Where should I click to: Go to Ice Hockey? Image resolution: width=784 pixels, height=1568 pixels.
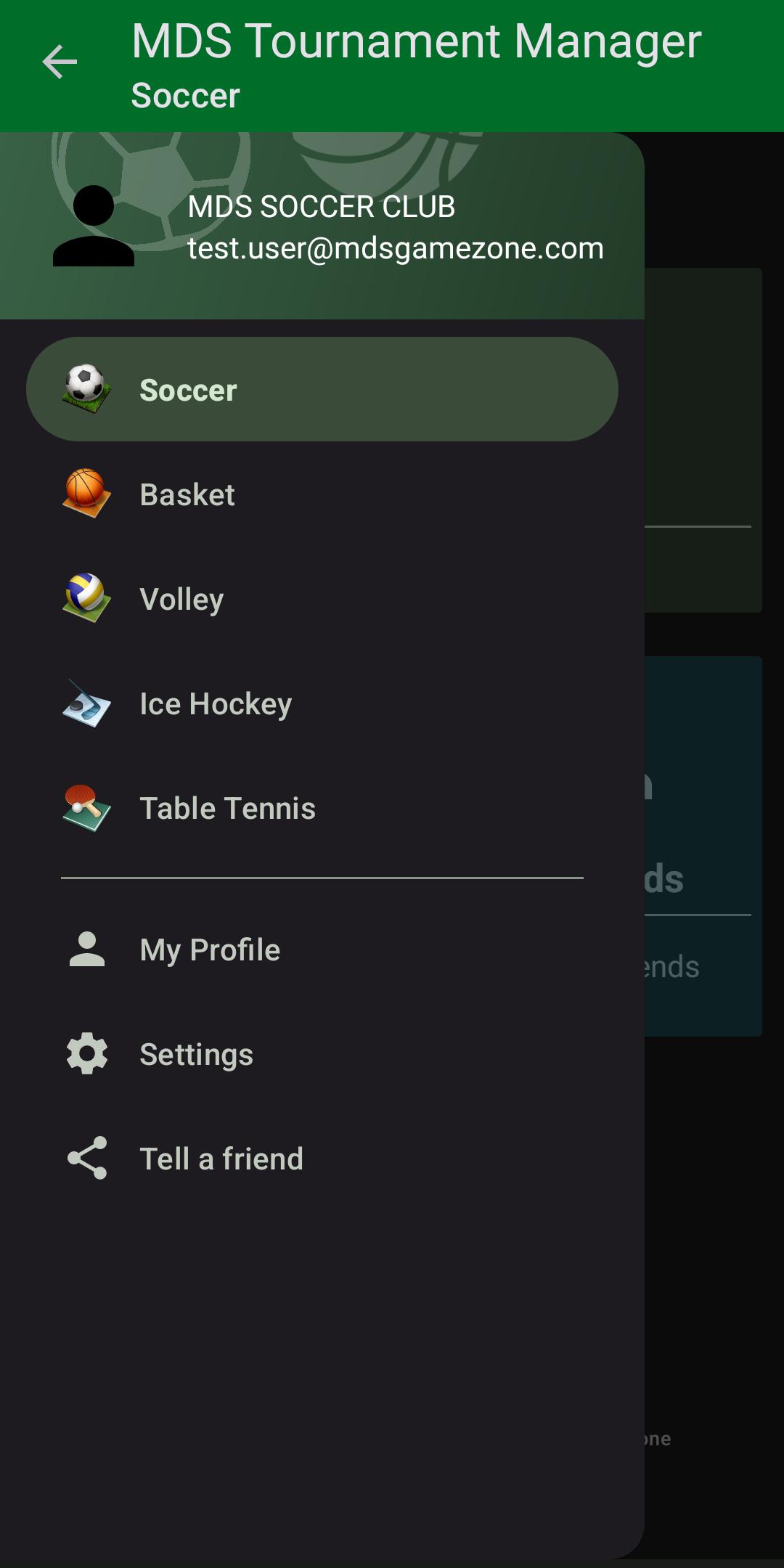[322, 703]
